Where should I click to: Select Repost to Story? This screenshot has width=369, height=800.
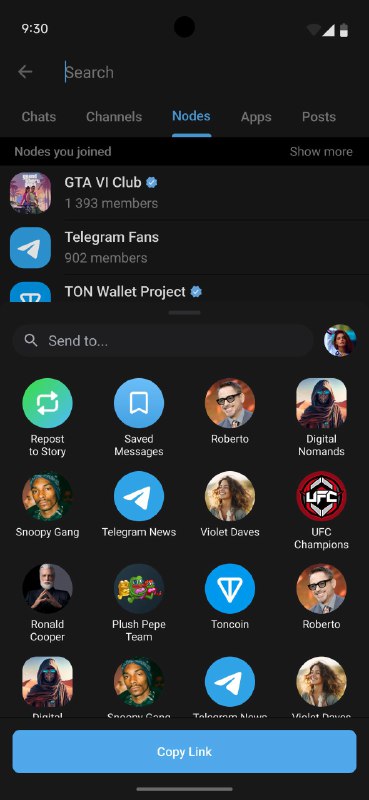pyautogui.click(x=47, y=417)
